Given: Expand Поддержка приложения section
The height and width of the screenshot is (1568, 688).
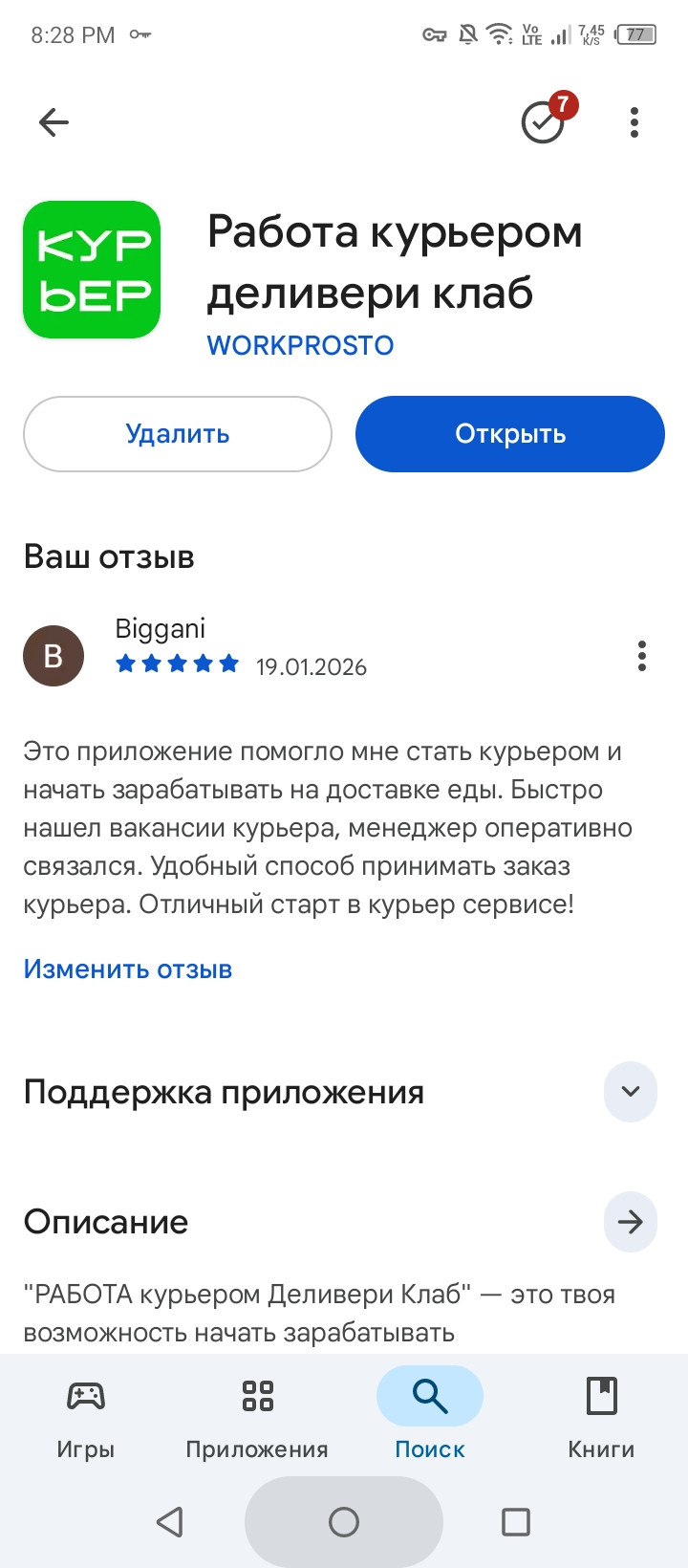Looking at the screenshot, I should (x=630, y=1092).
